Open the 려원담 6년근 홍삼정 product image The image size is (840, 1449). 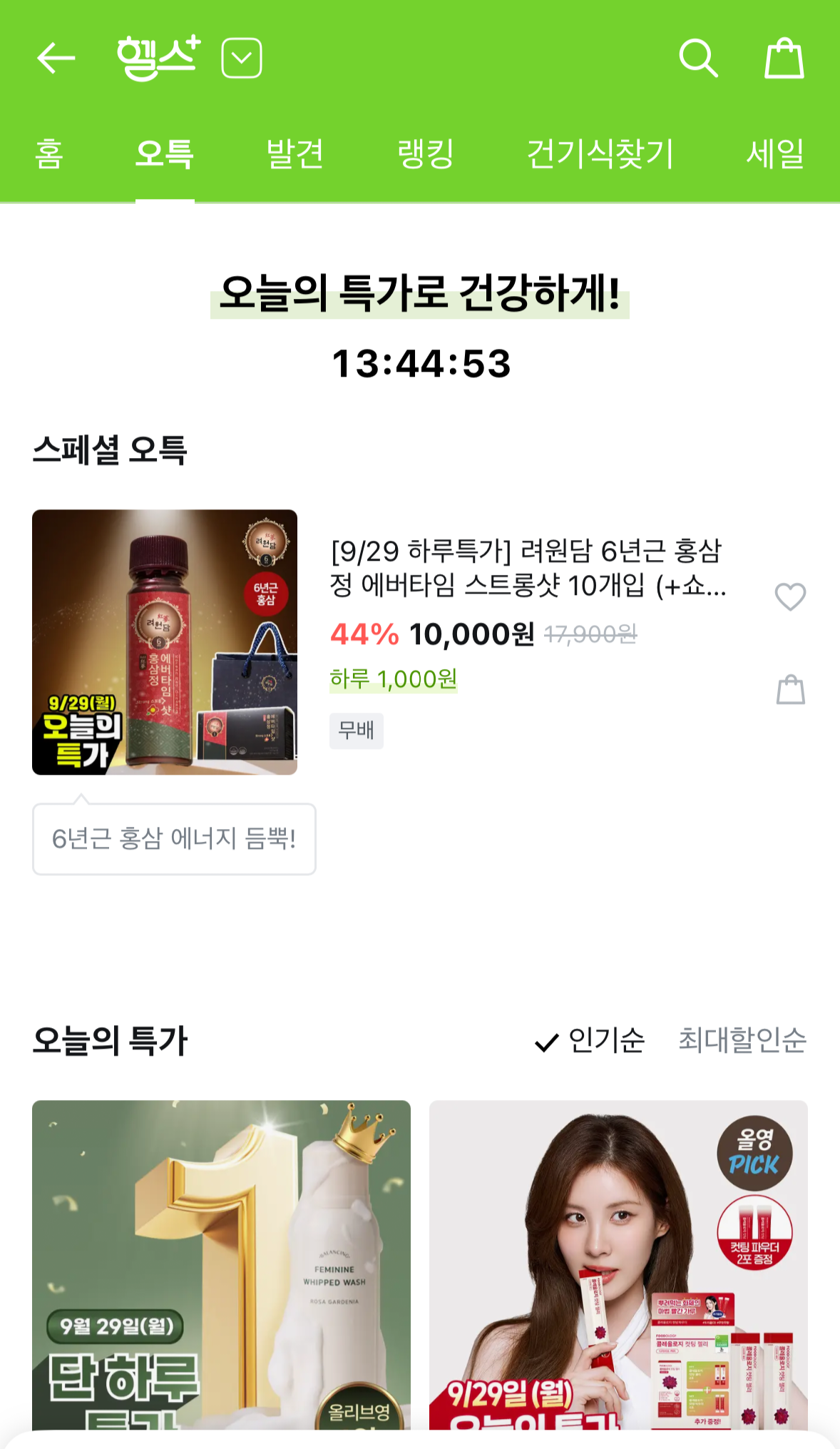pyautogui.click(x=165, y=642)
